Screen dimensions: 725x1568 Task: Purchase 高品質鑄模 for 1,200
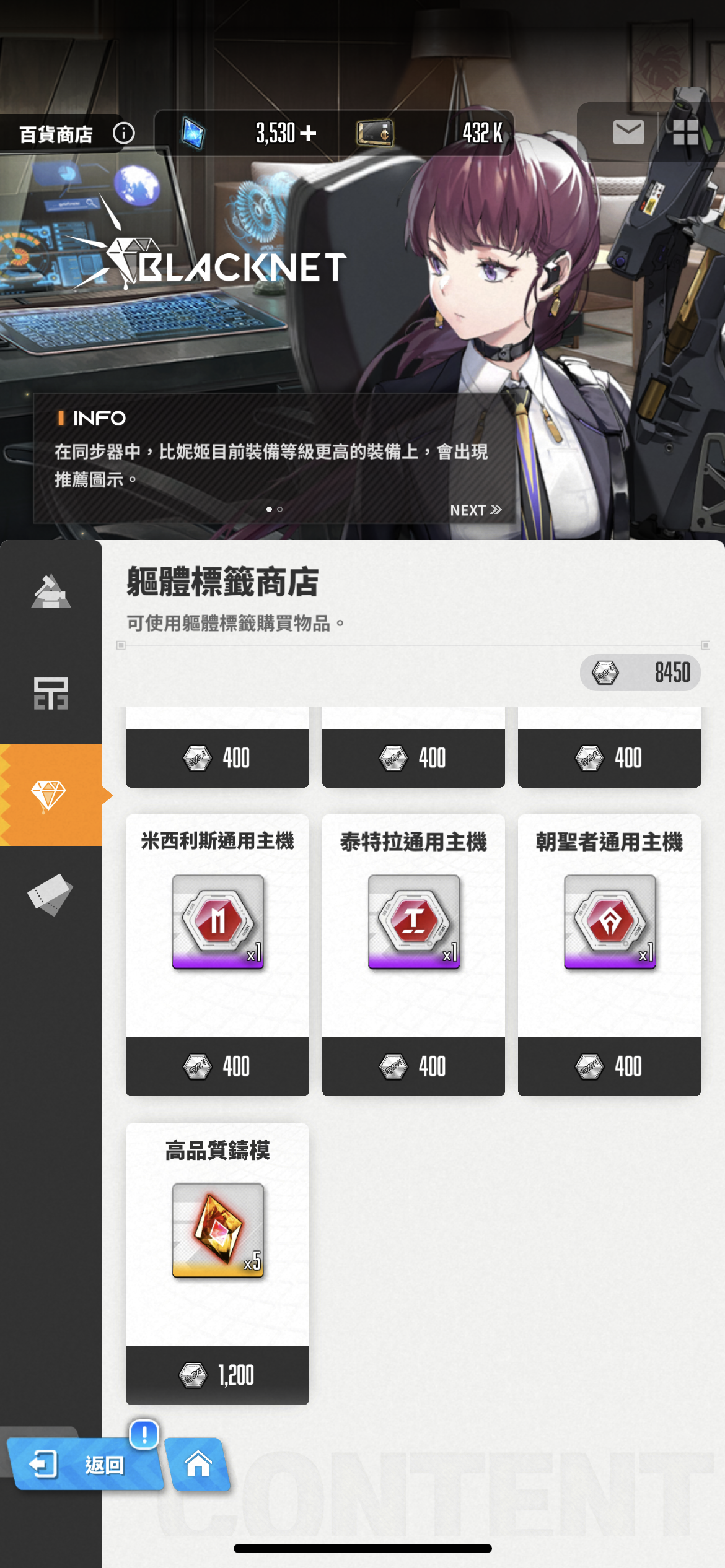point(217,1375)
